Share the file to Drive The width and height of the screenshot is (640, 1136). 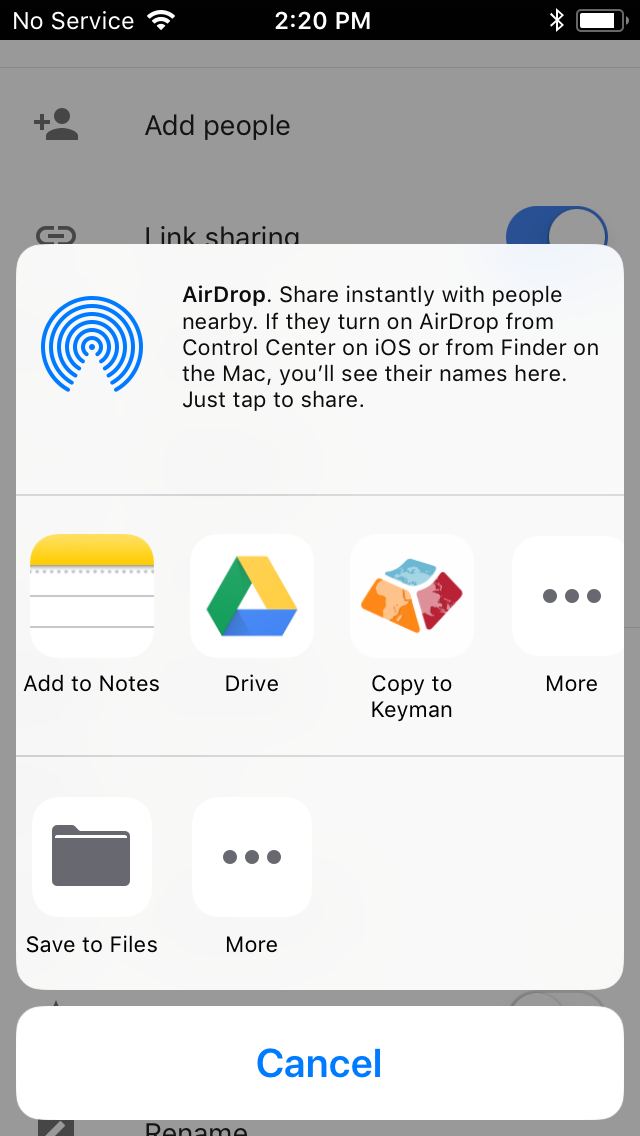pyautogui.click(x=252, y=597)
